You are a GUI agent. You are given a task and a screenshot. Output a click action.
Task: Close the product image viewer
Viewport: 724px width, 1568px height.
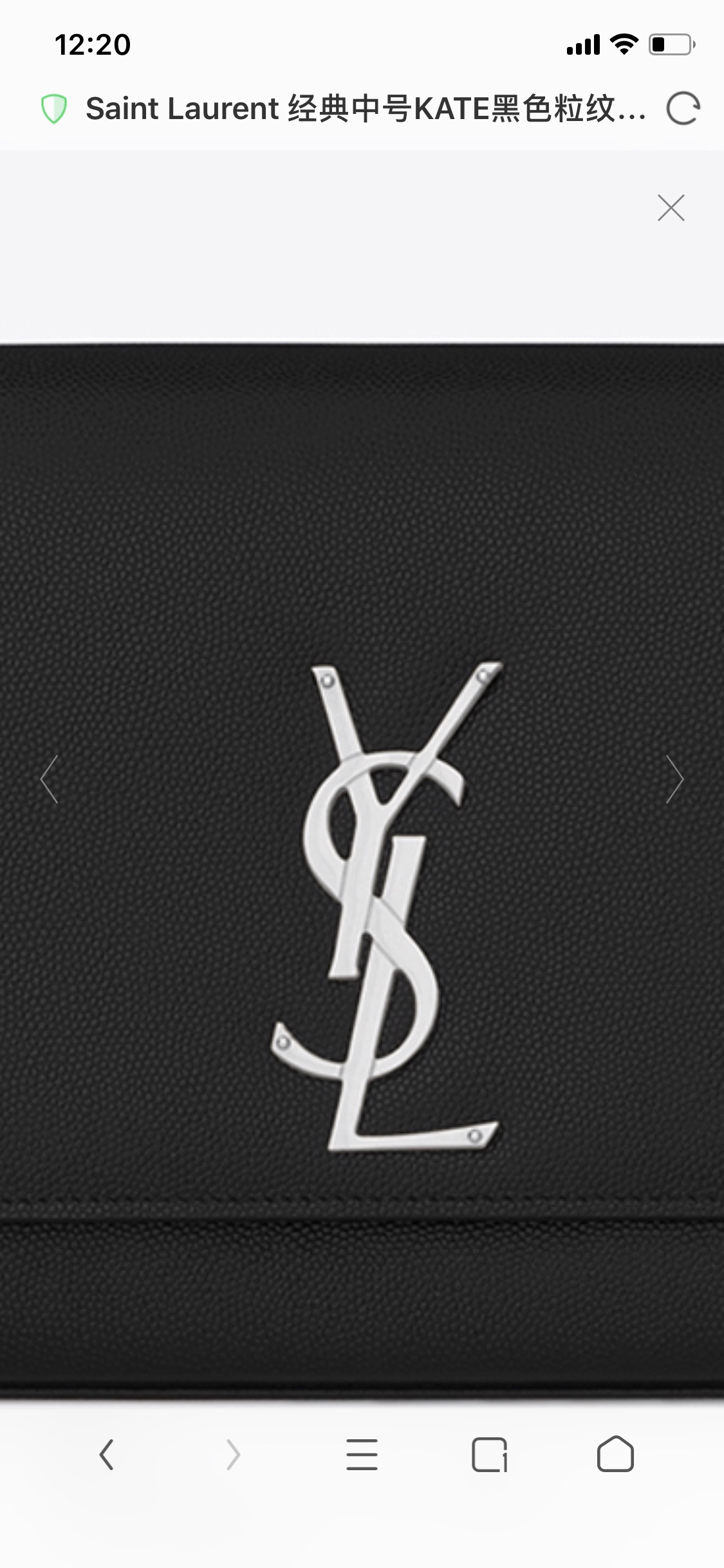(671, 208)
